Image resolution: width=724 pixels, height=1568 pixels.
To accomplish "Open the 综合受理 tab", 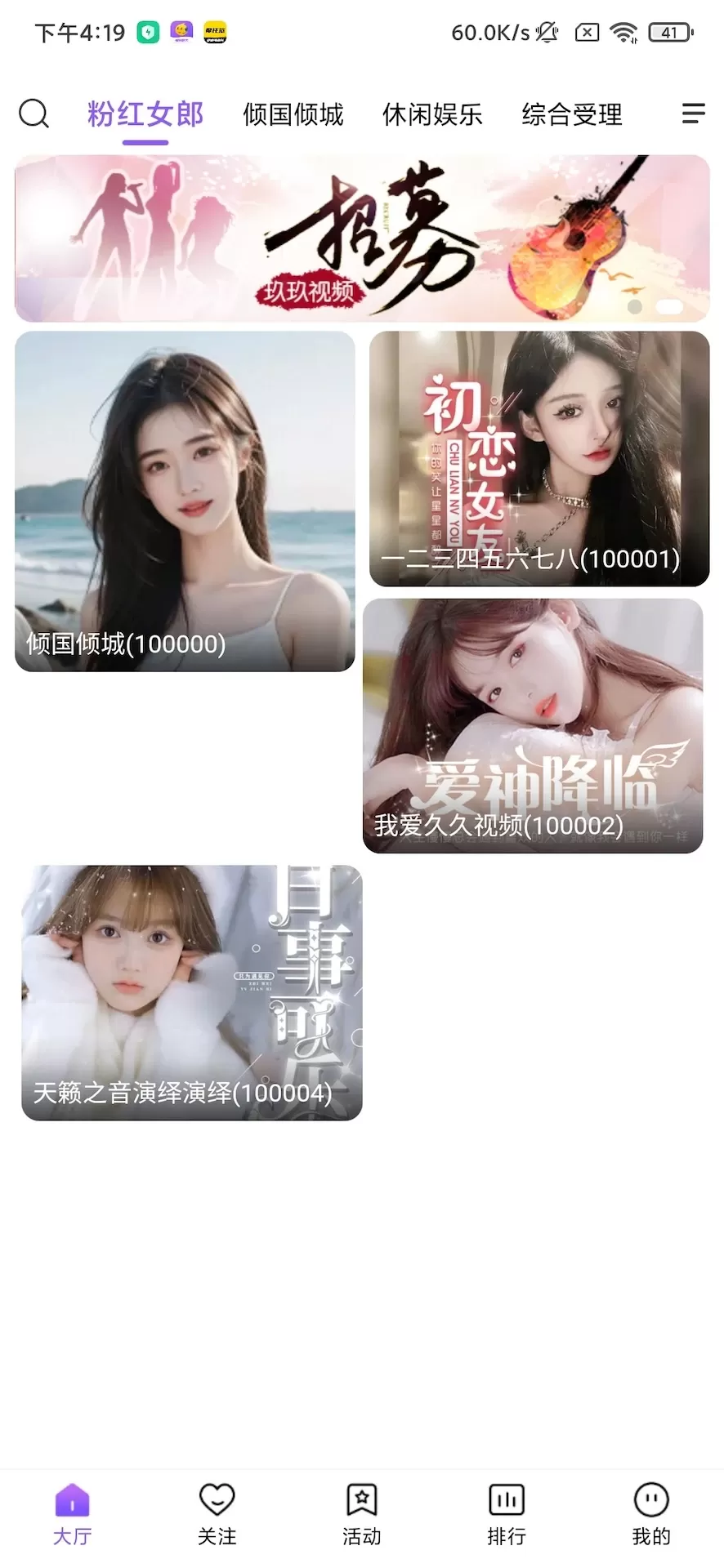I will pos(572,114).
